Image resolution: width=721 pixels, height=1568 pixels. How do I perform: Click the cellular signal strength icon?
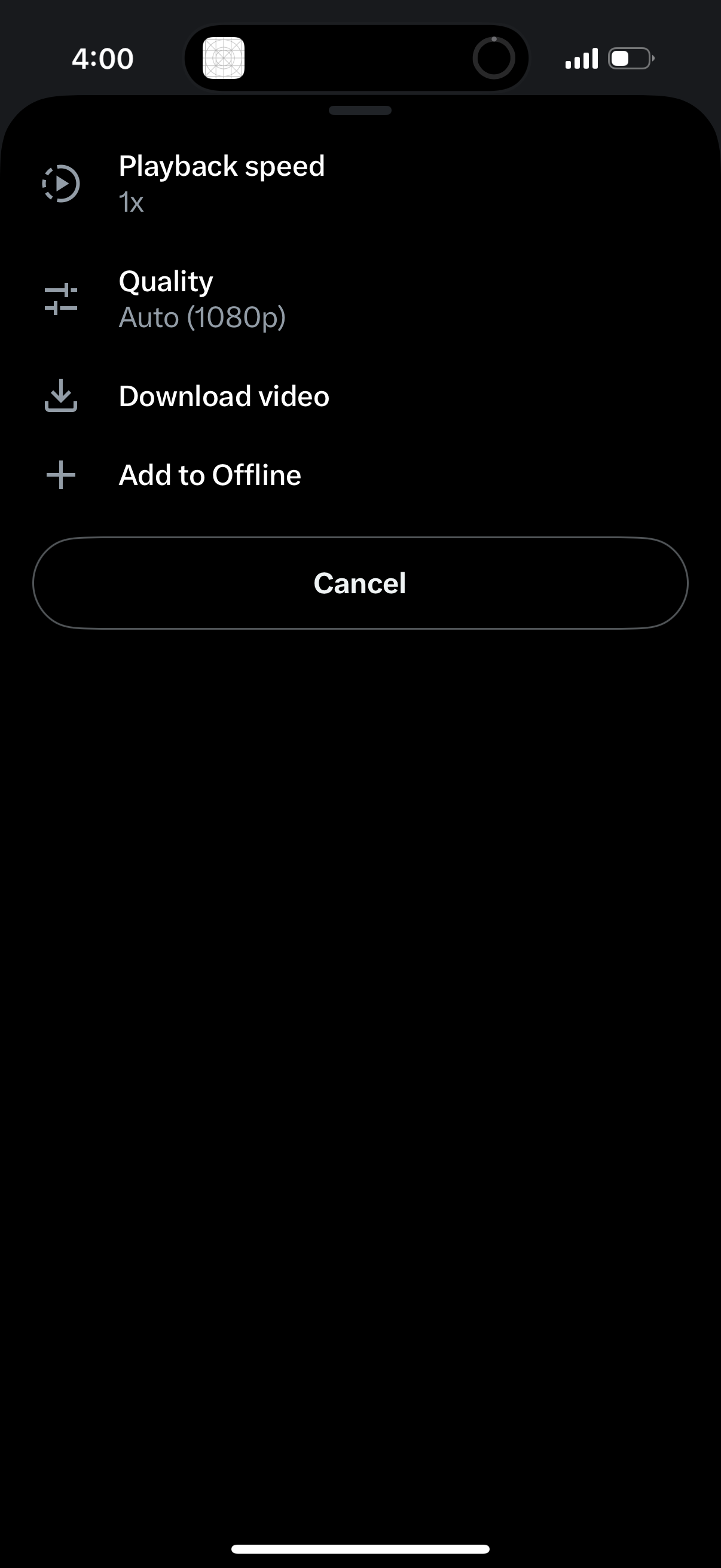tap(582, 58)
